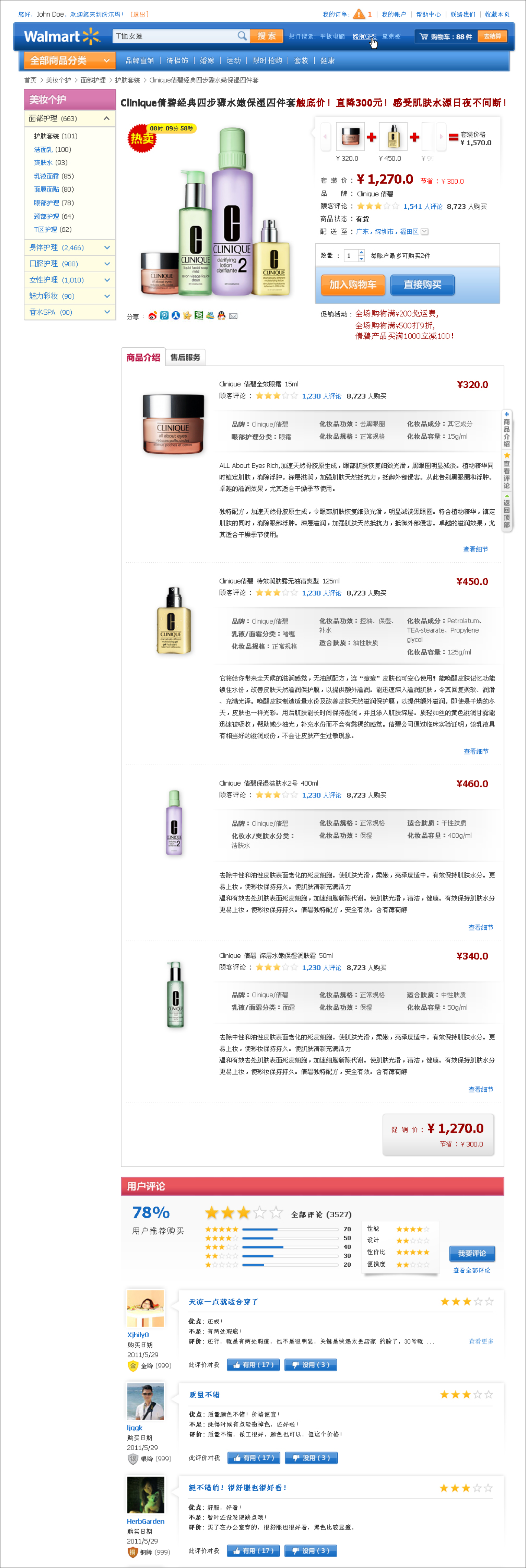526x1568 pixels.
Task: Switch to the 售后服务 tab
Action: tap(185, 357)
